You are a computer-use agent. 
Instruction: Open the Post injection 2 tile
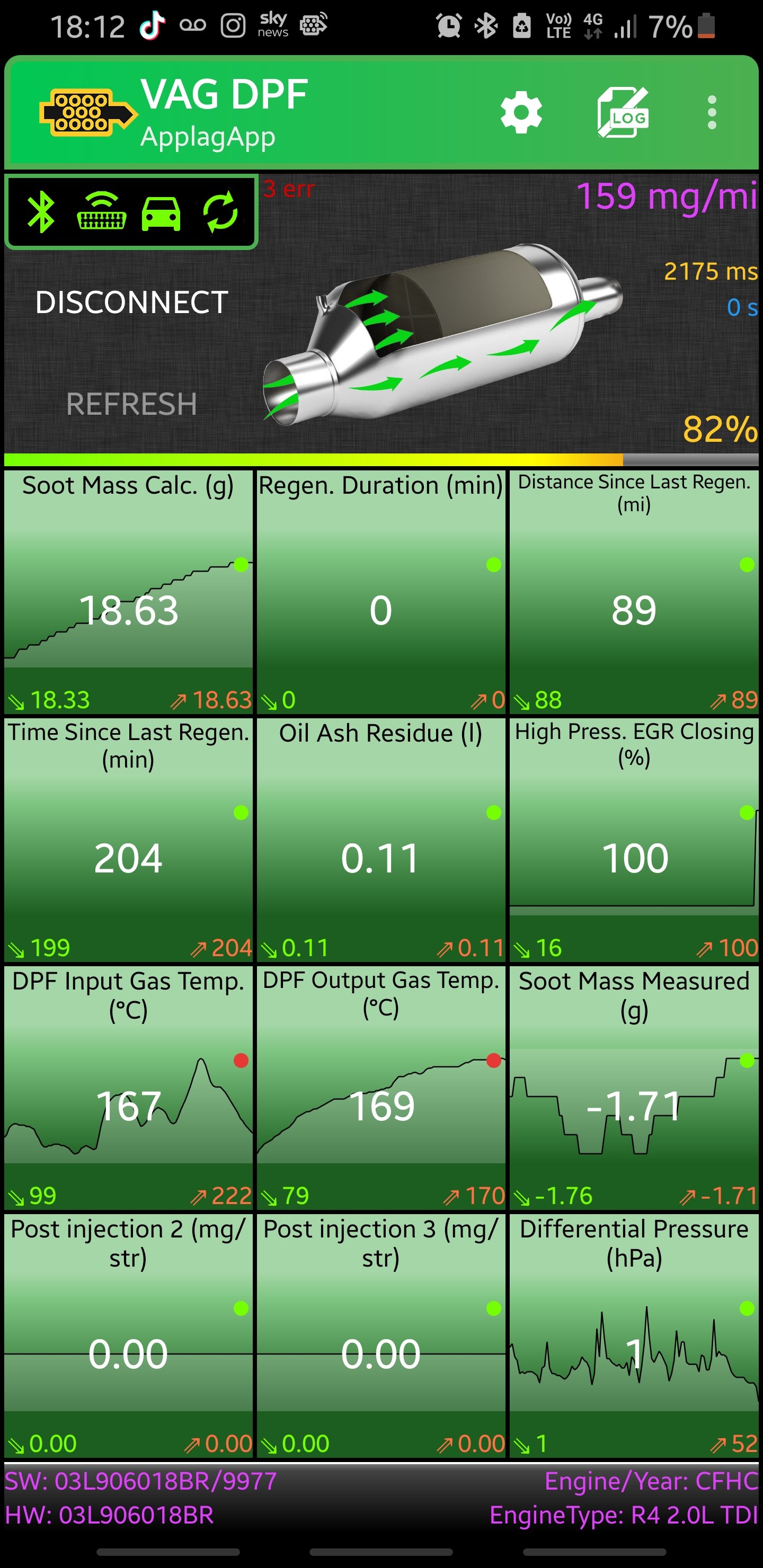[x=128, y=1335]
